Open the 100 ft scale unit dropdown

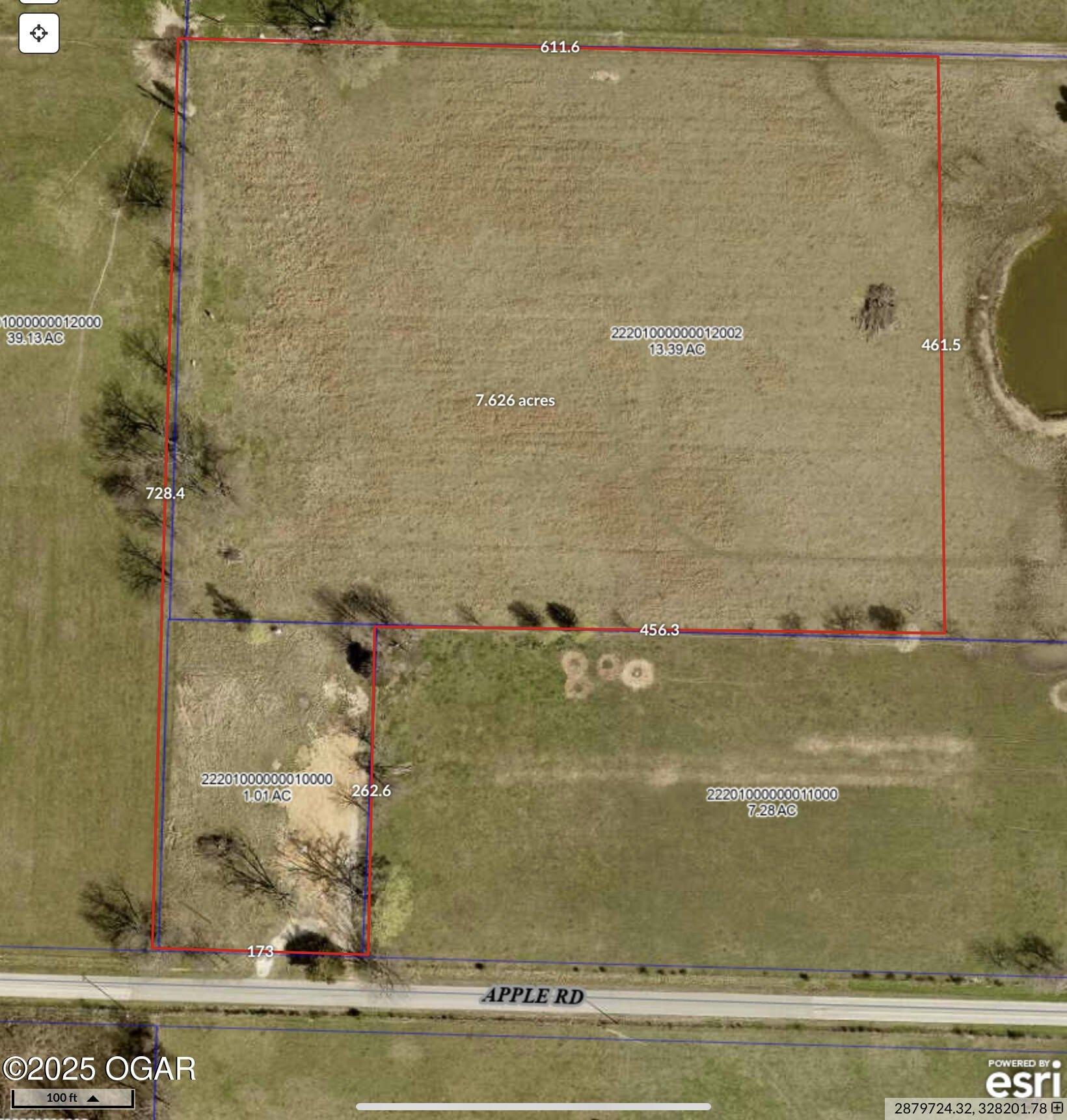[93, 1098]
